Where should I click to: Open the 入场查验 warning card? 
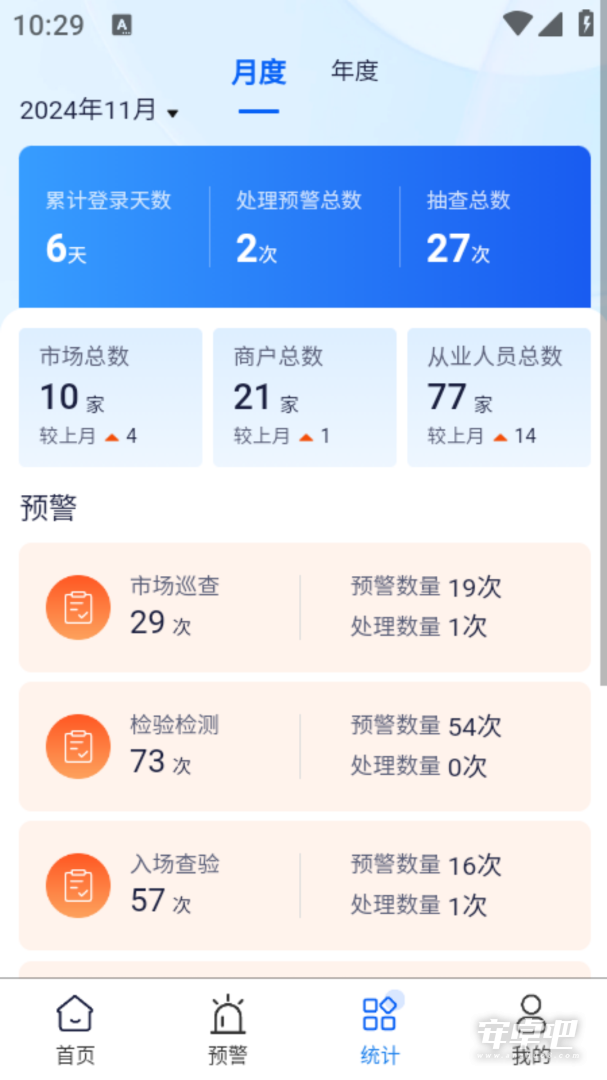click(x=305, y=885)
